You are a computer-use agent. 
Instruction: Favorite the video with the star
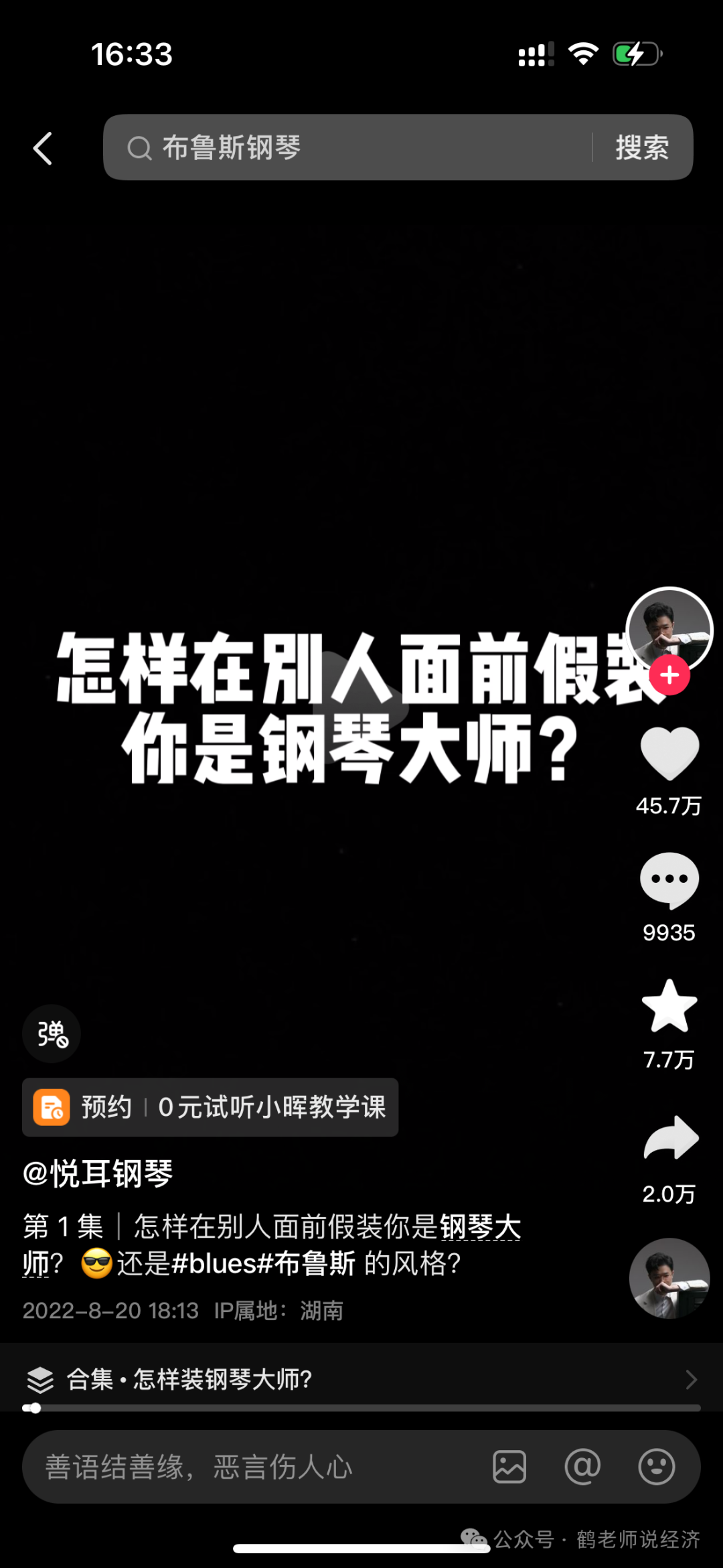pyautogui.click(x=669, y=1007)
